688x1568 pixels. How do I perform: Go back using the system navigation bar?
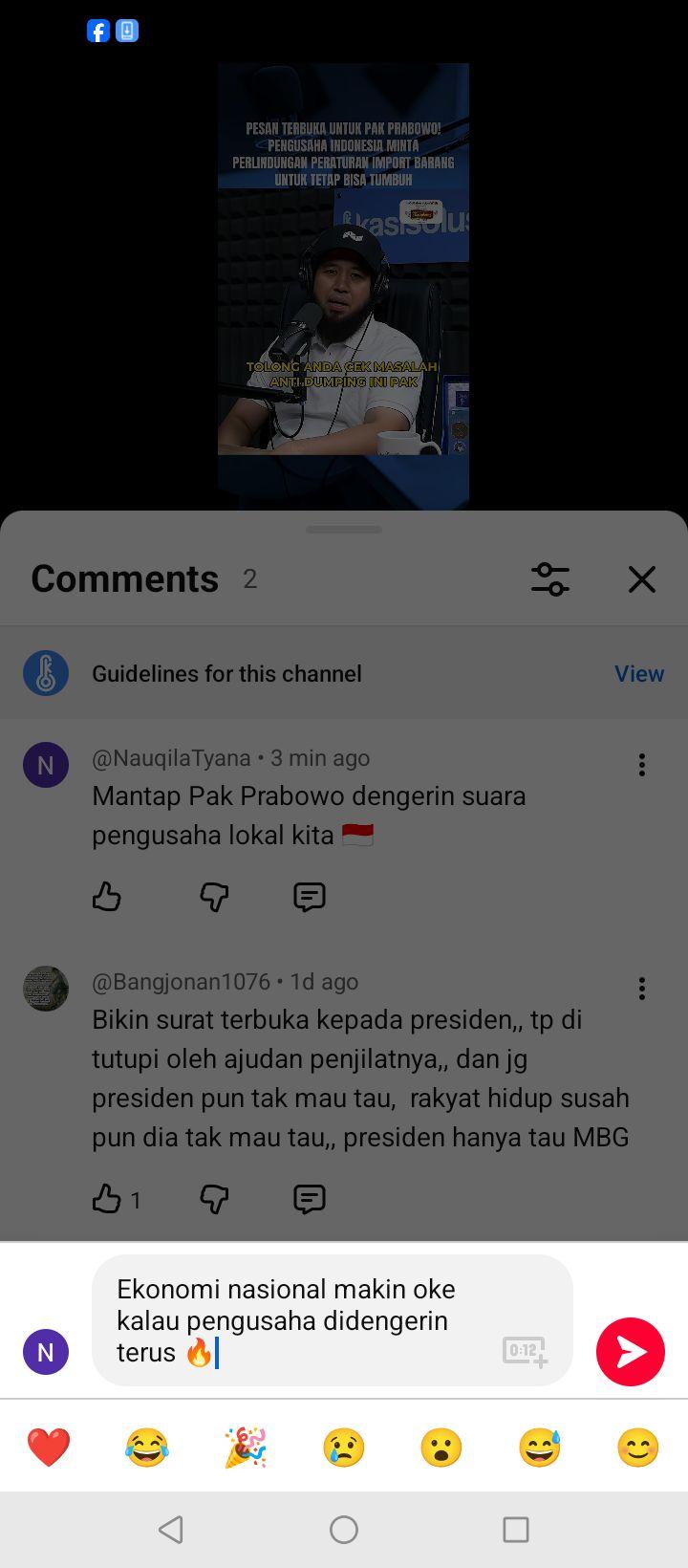point(171,1530)
